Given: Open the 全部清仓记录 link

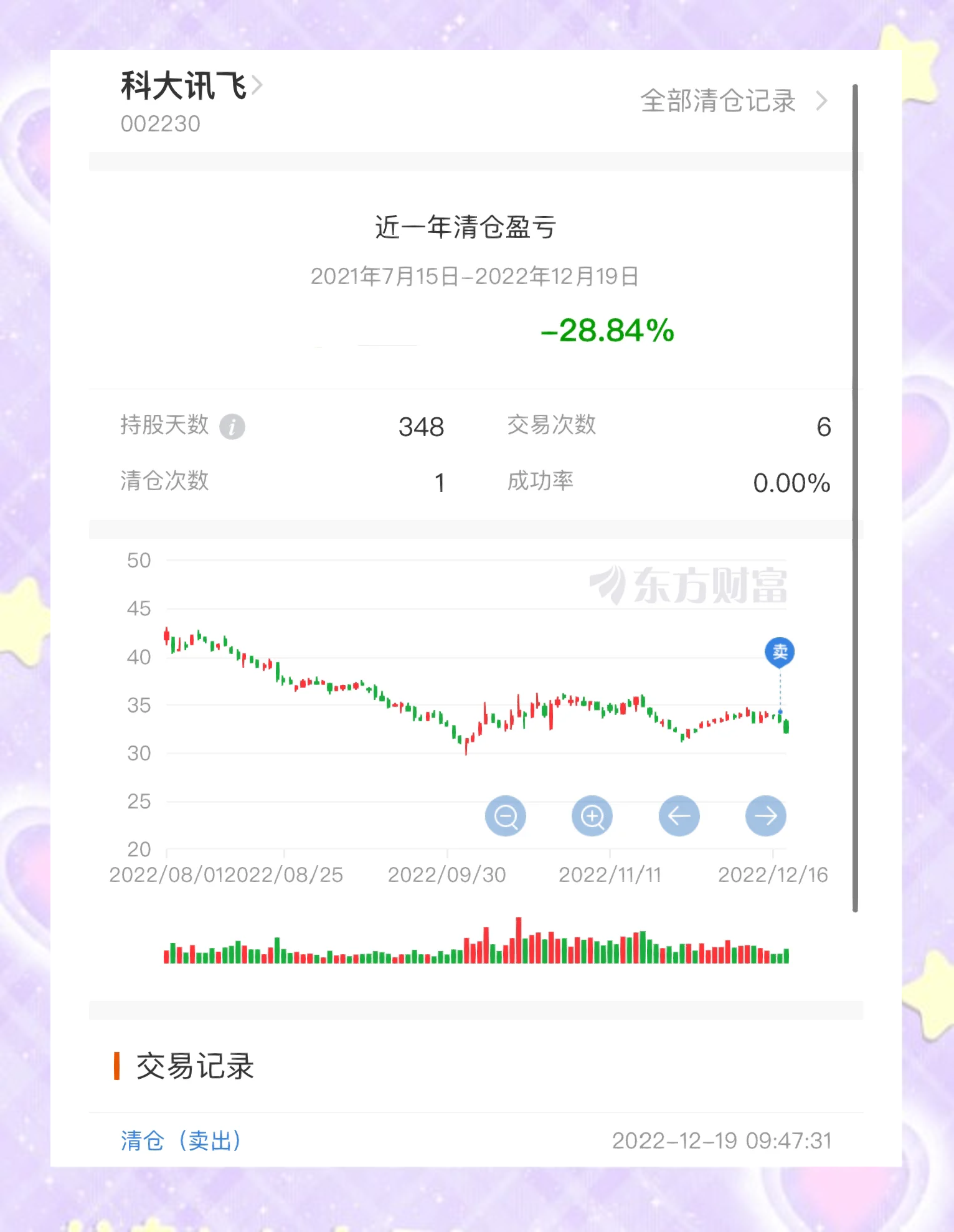Looking at the screenshot, I should click(716, 101).
